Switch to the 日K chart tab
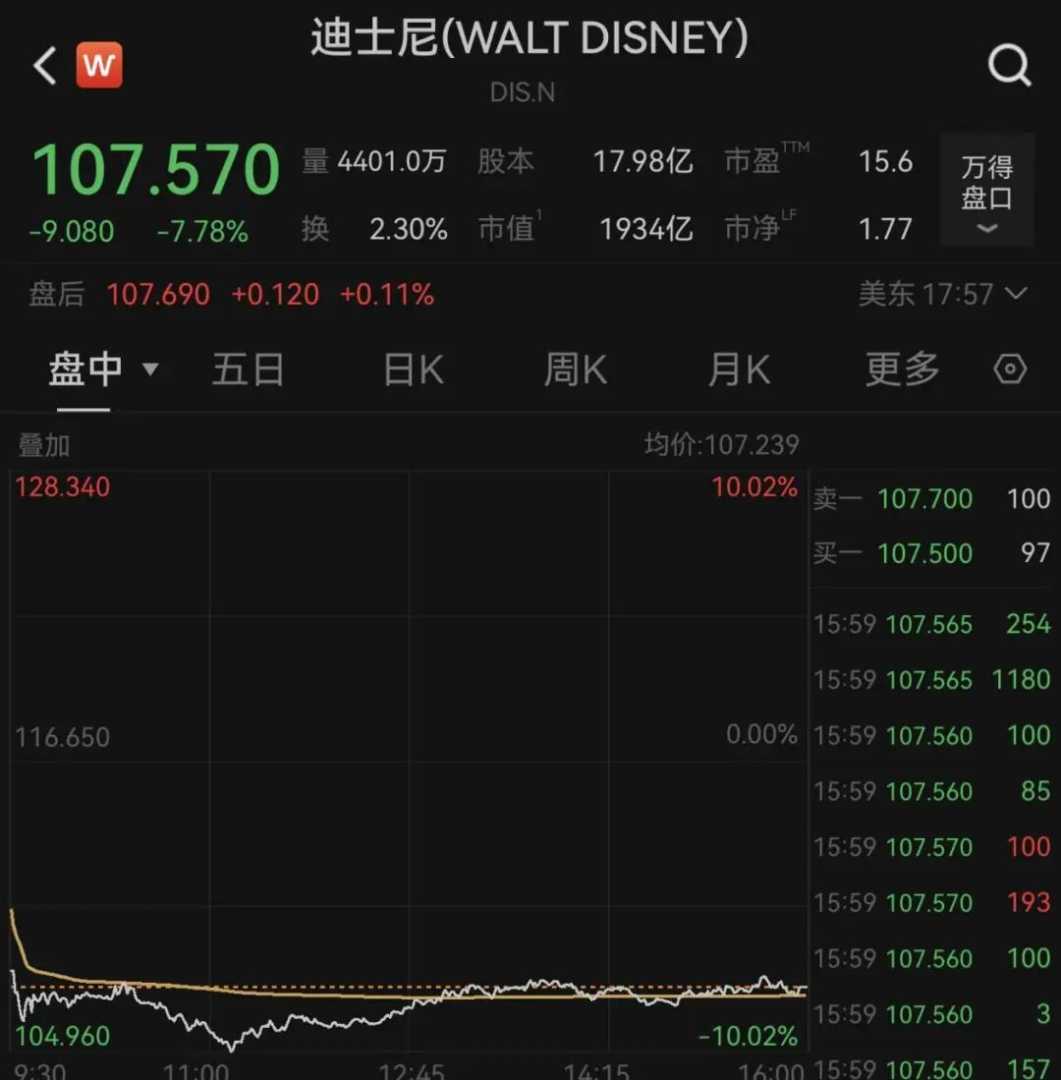This screenshot has width=1061, height=1080. click(x=413, y=370)
